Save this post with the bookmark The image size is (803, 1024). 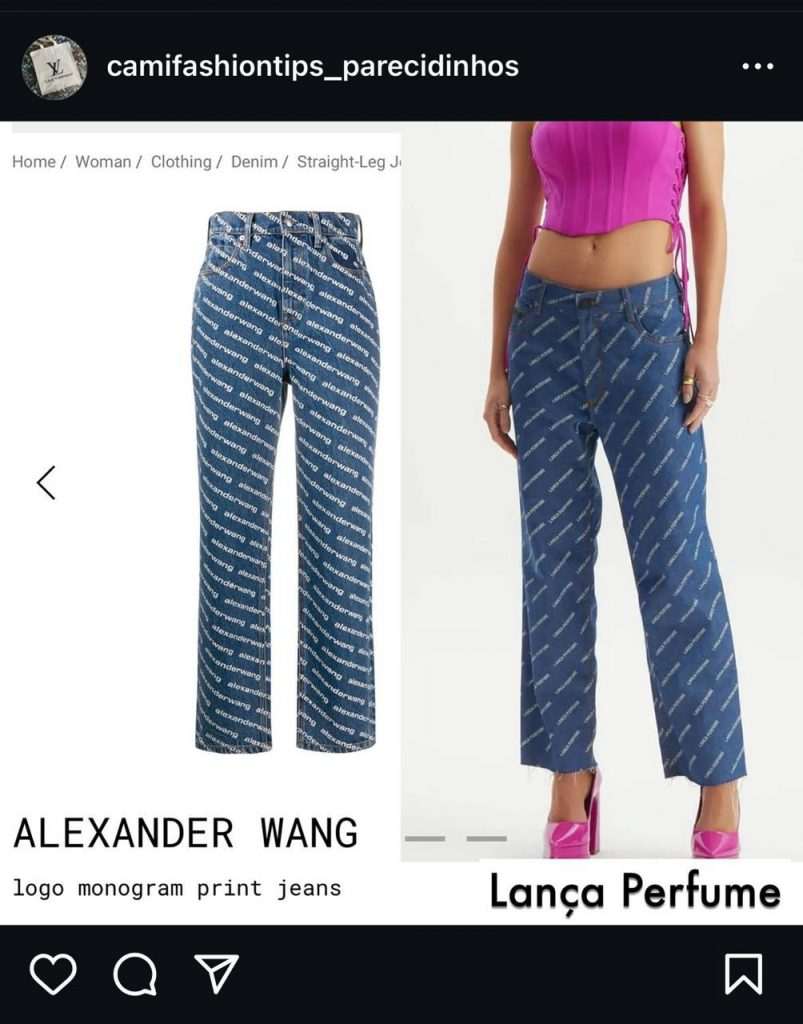(x=743, y=974)
